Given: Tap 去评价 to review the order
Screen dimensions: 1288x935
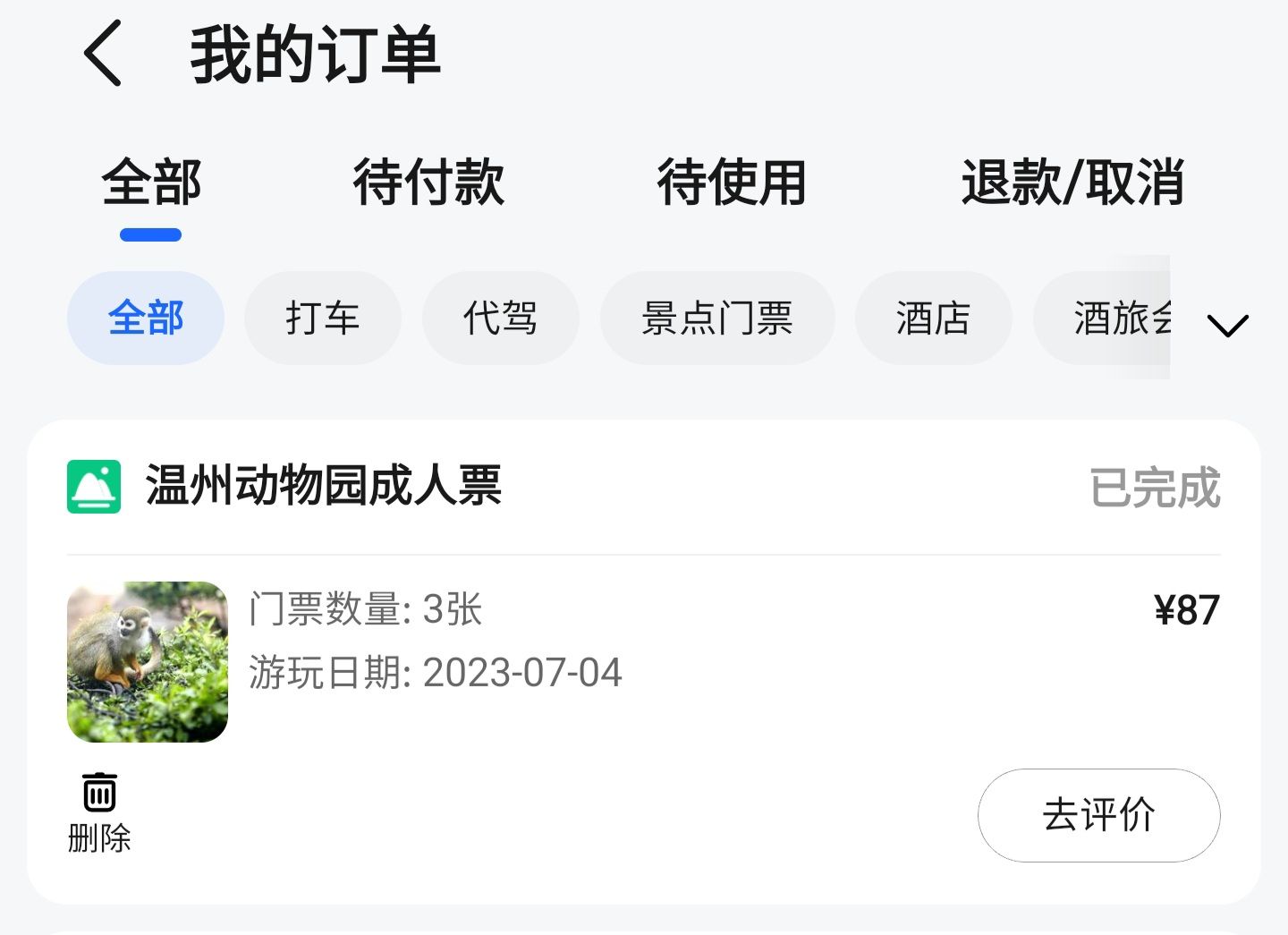Looking at the screenshot, I should [1098, 815].
